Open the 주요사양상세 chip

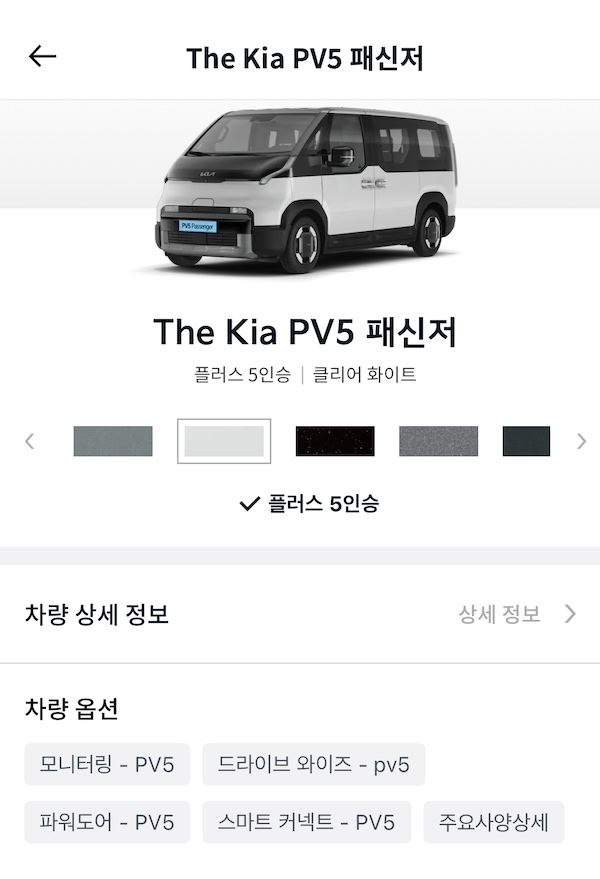click(x=493, y=823)
